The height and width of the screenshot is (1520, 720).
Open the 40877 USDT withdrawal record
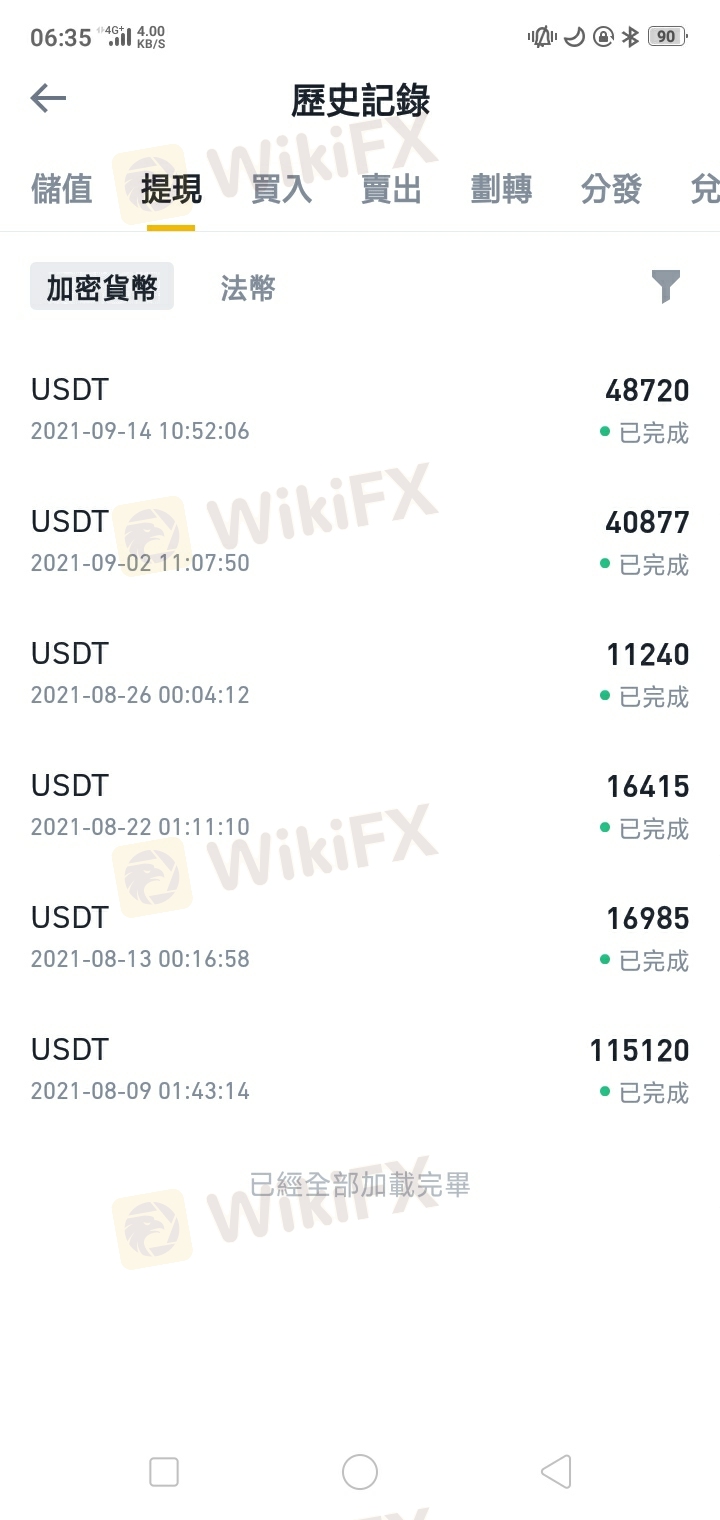point(360,542)
